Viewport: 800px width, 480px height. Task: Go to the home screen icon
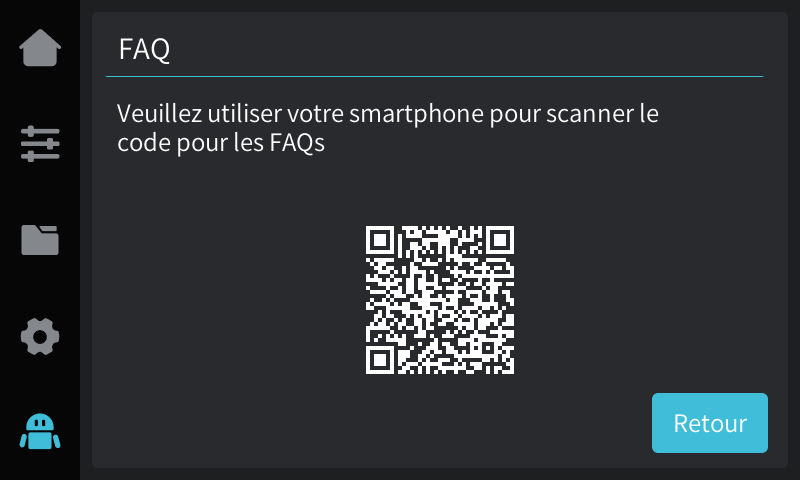[40, 48]
